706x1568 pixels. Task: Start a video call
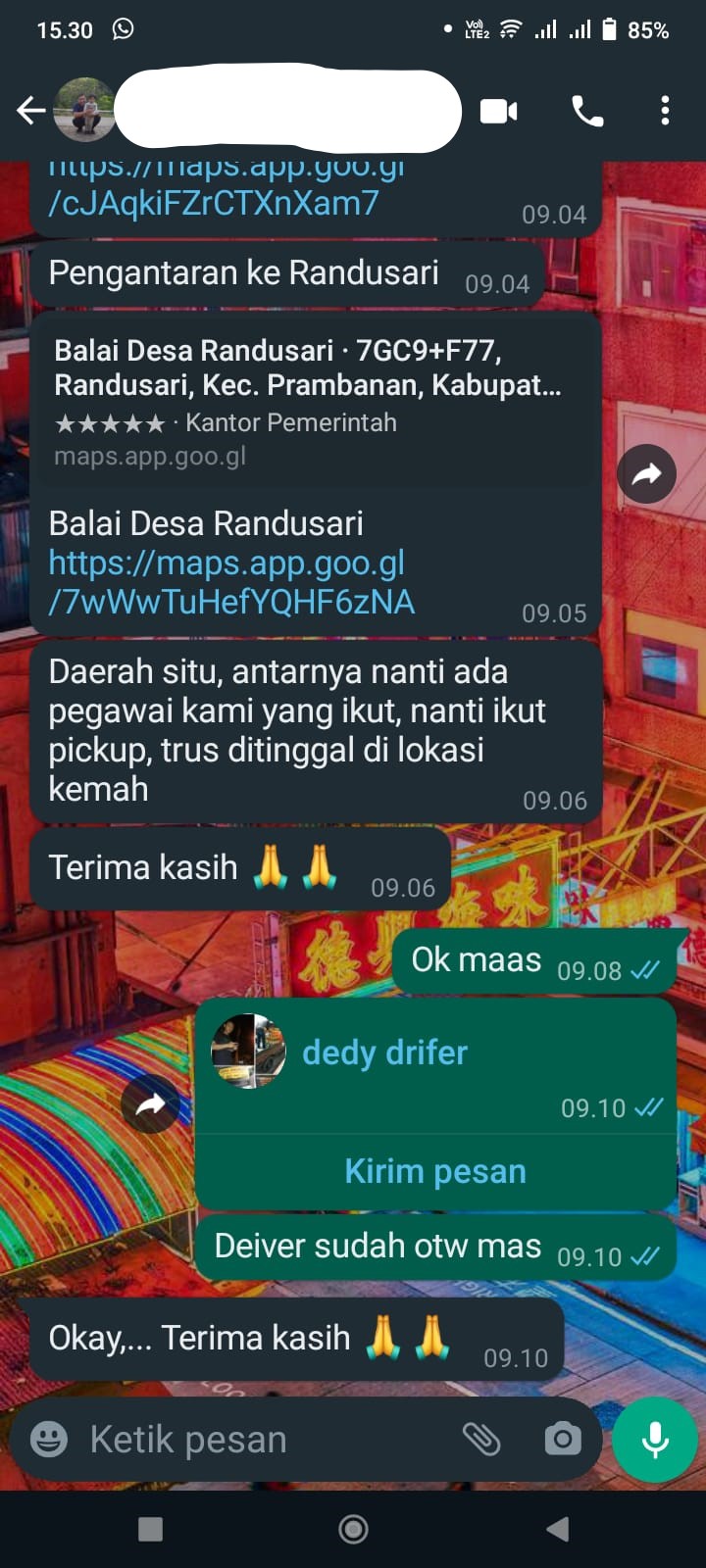(498, 111)
